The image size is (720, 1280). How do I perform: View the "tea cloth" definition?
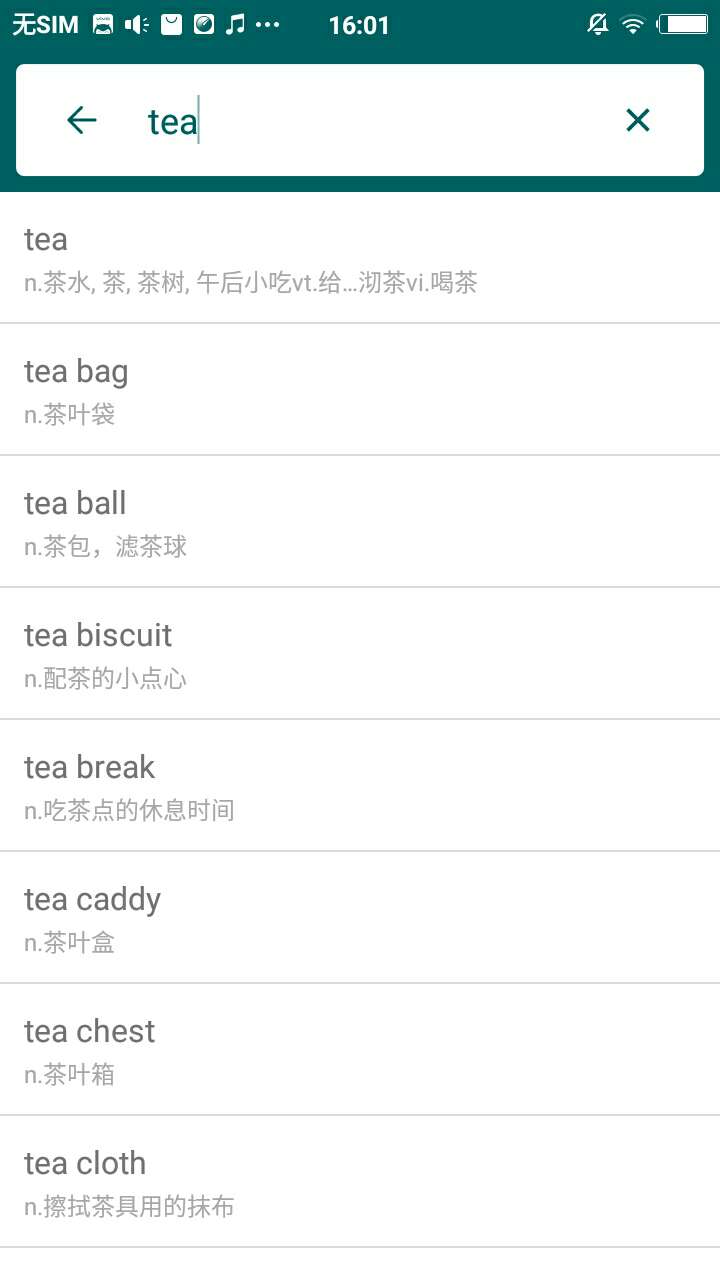click(360, 1182)
